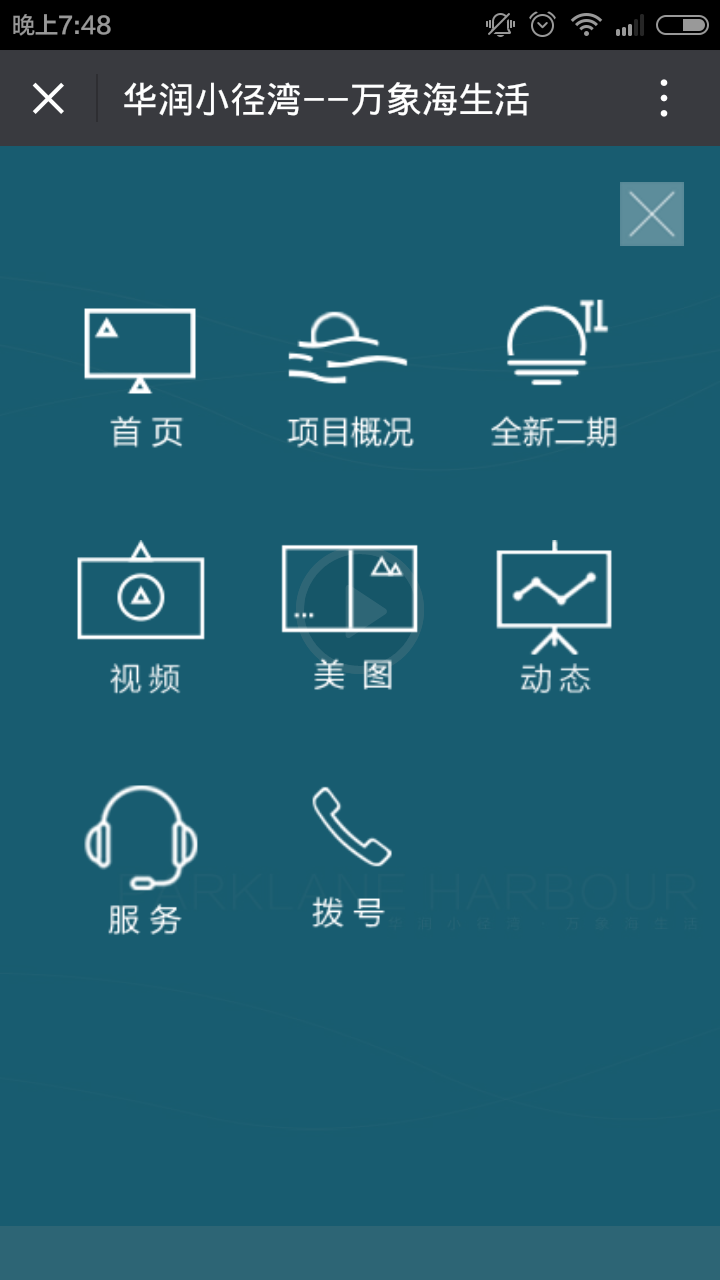This screenshot has height=1280, width=720.
Task: Open 项目概况 project overview
Action: click(x=349, y=375)
